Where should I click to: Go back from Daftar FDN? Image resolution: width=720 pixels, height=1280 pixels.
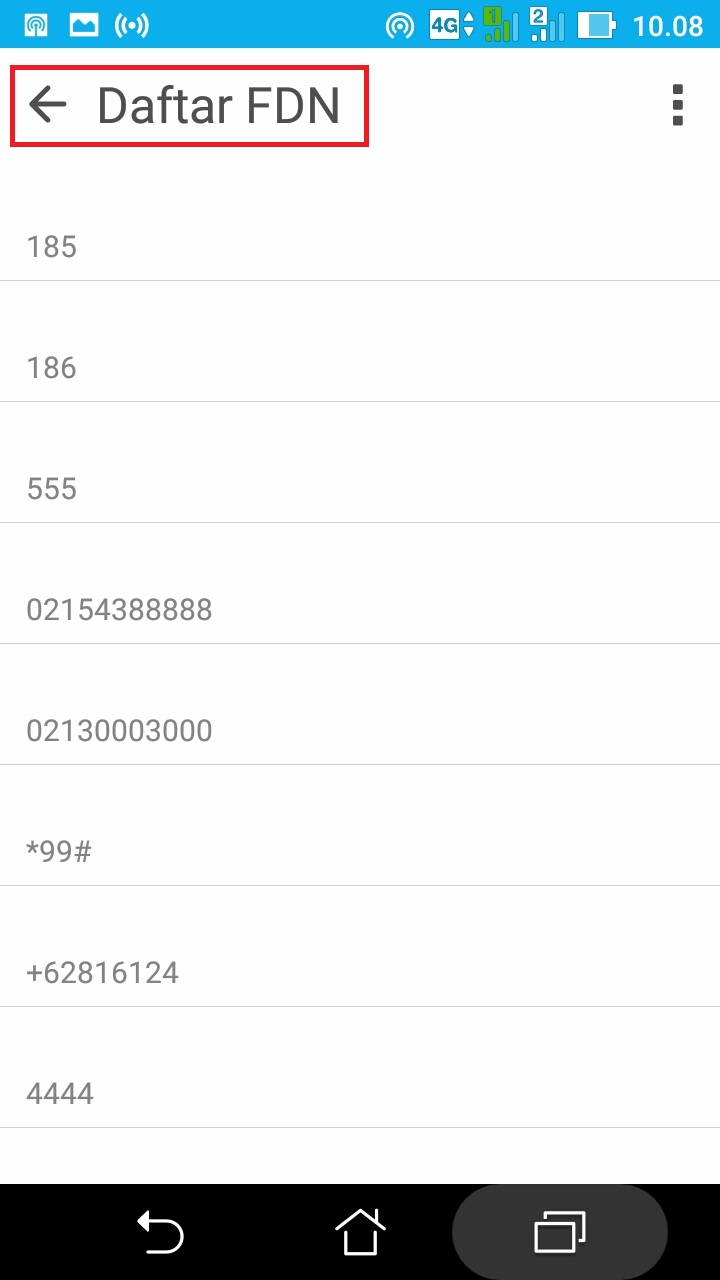pyautogui.click(x=48, y=104)
